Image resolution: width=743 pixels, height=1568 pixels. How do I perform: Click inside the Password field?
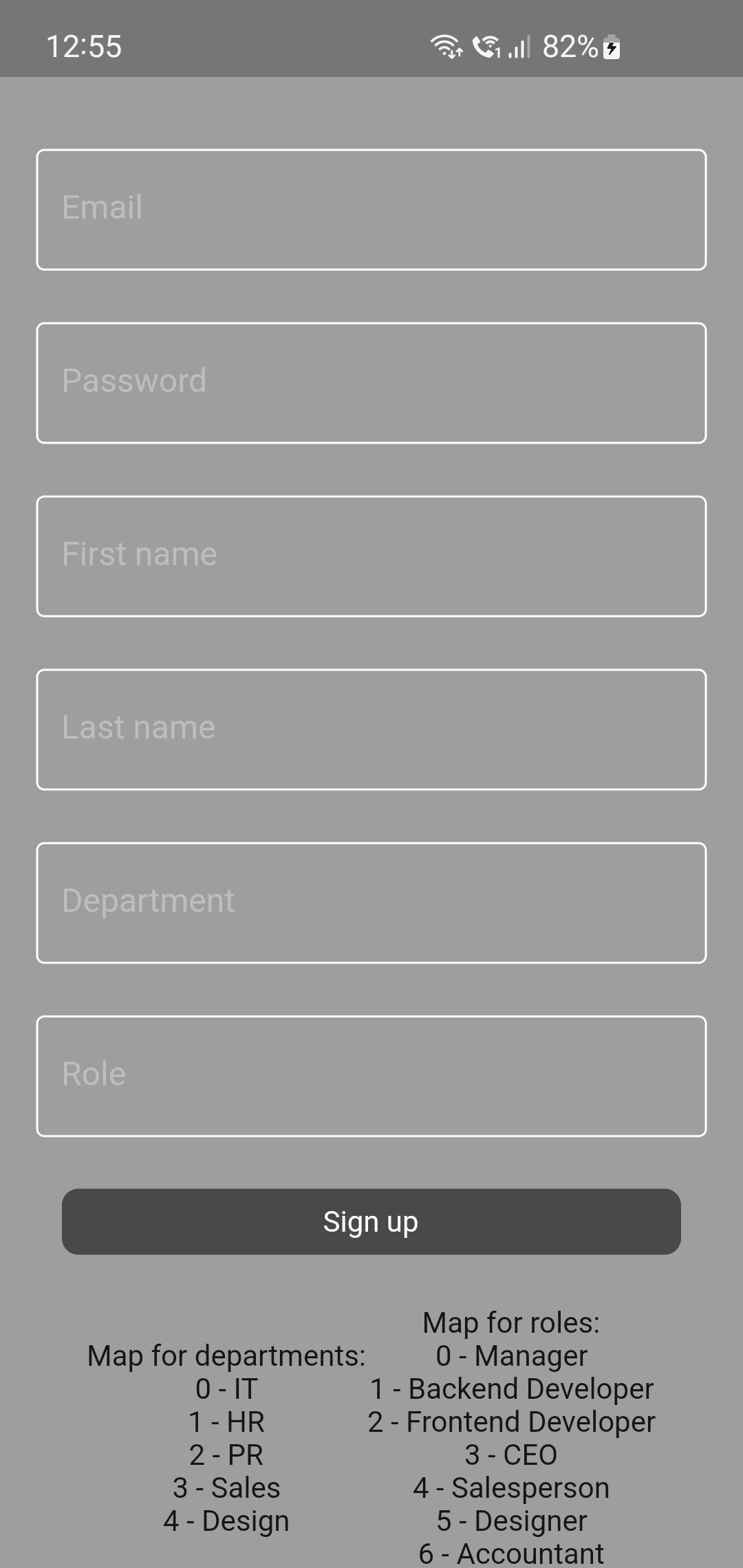coord(371,381)
